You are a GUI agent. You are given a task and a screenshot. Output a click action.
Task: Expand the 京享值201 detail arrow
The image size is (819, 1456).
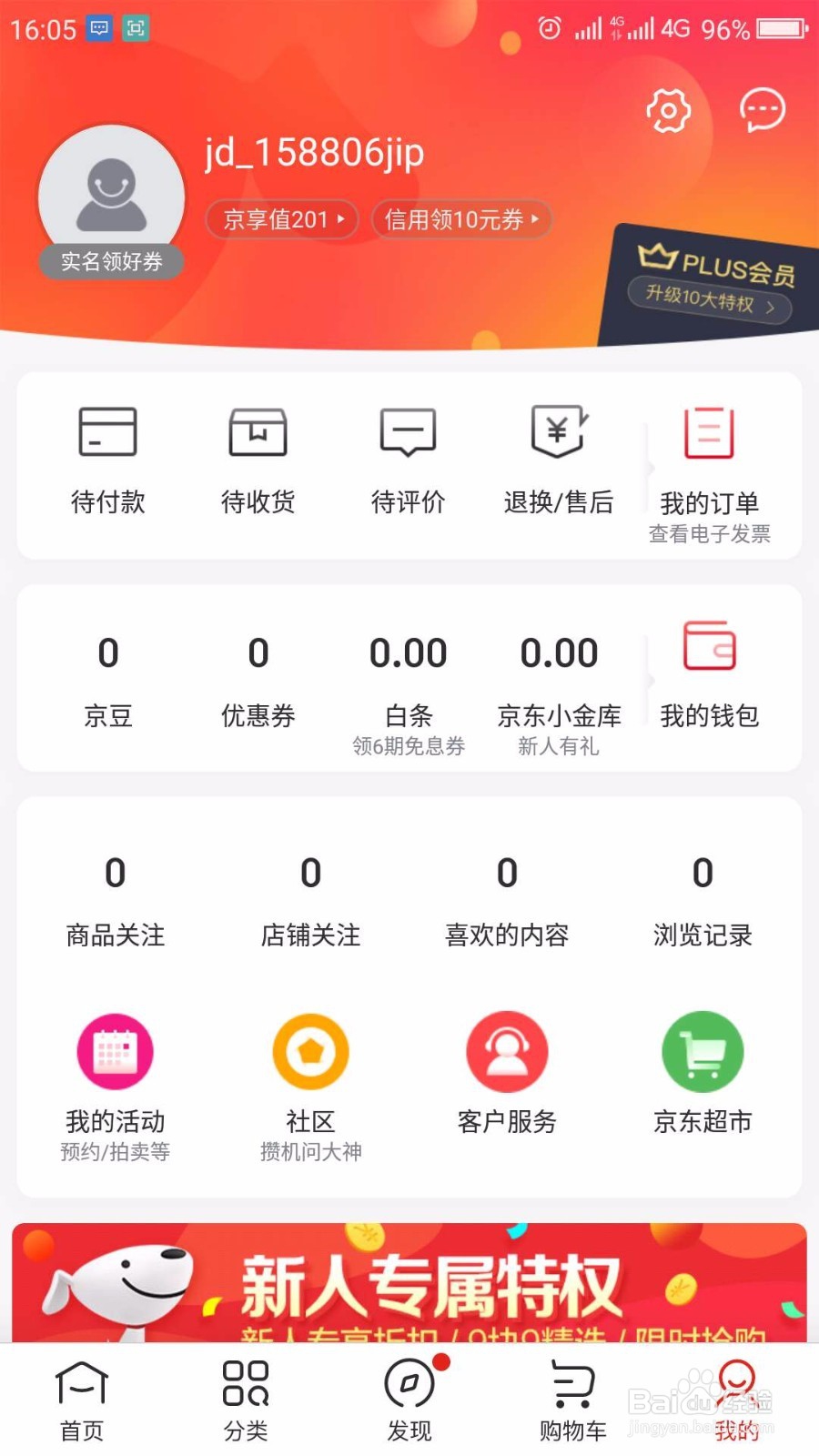281,219
